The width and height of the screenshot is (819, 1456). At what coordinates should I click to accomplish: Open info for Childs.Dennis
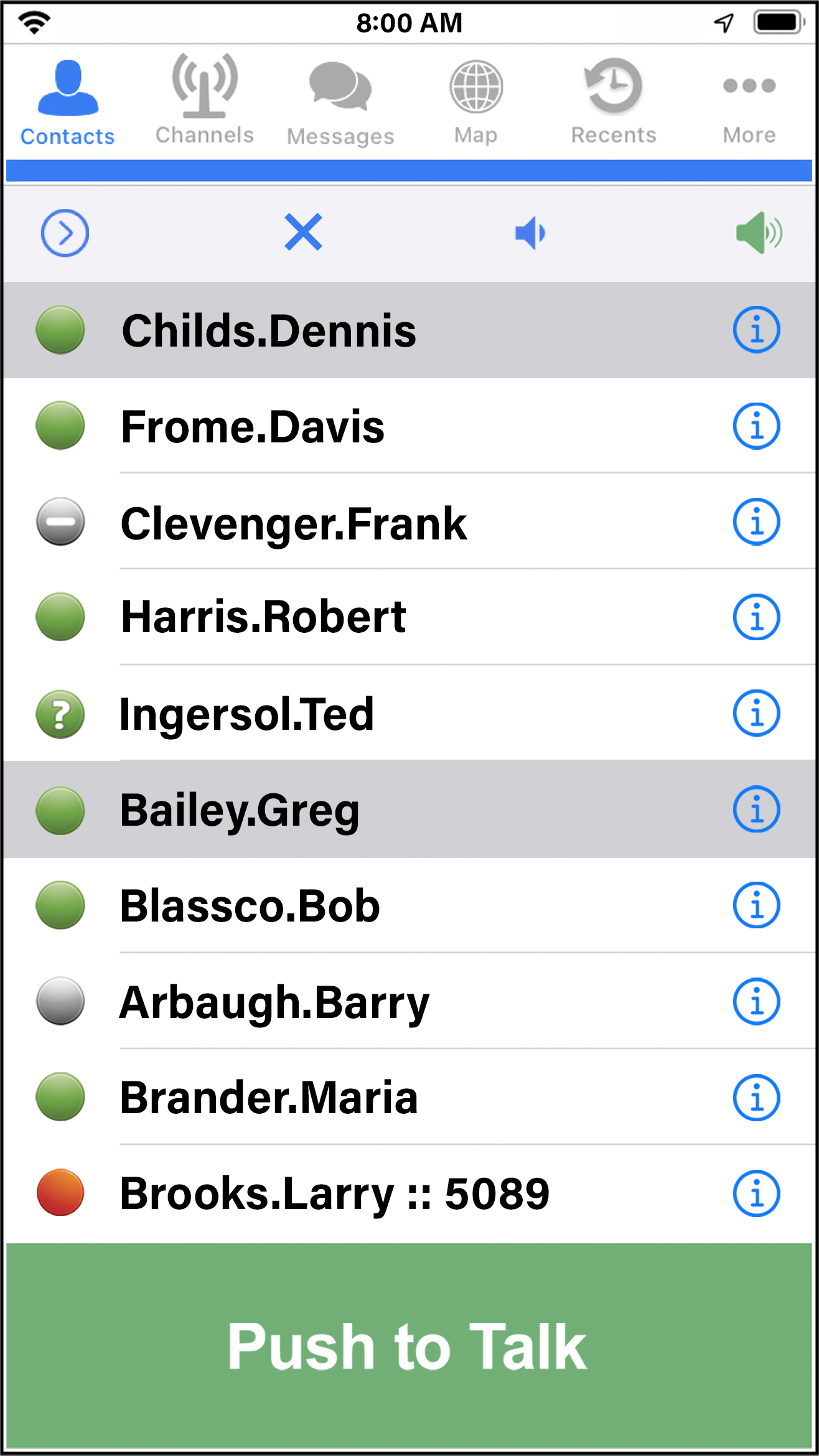tap(756, 330)
